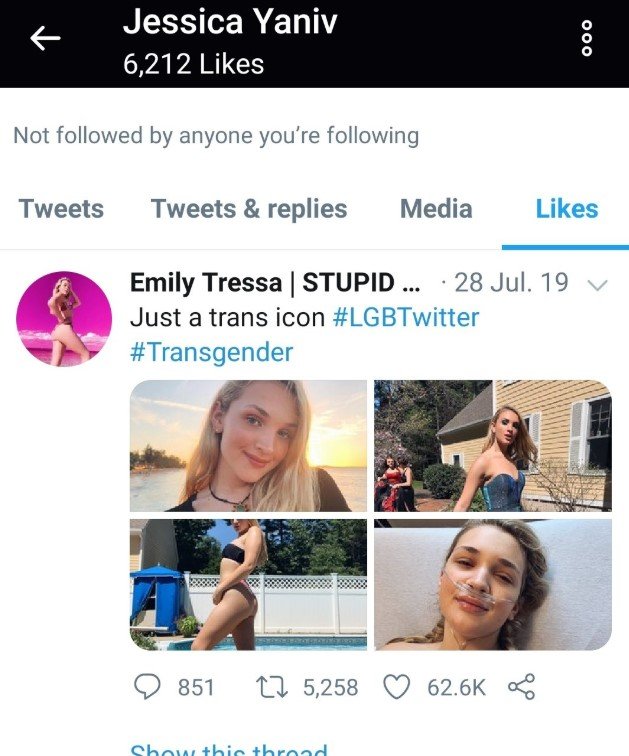Switch to the Tweets & replies tab

pos(249,209)
